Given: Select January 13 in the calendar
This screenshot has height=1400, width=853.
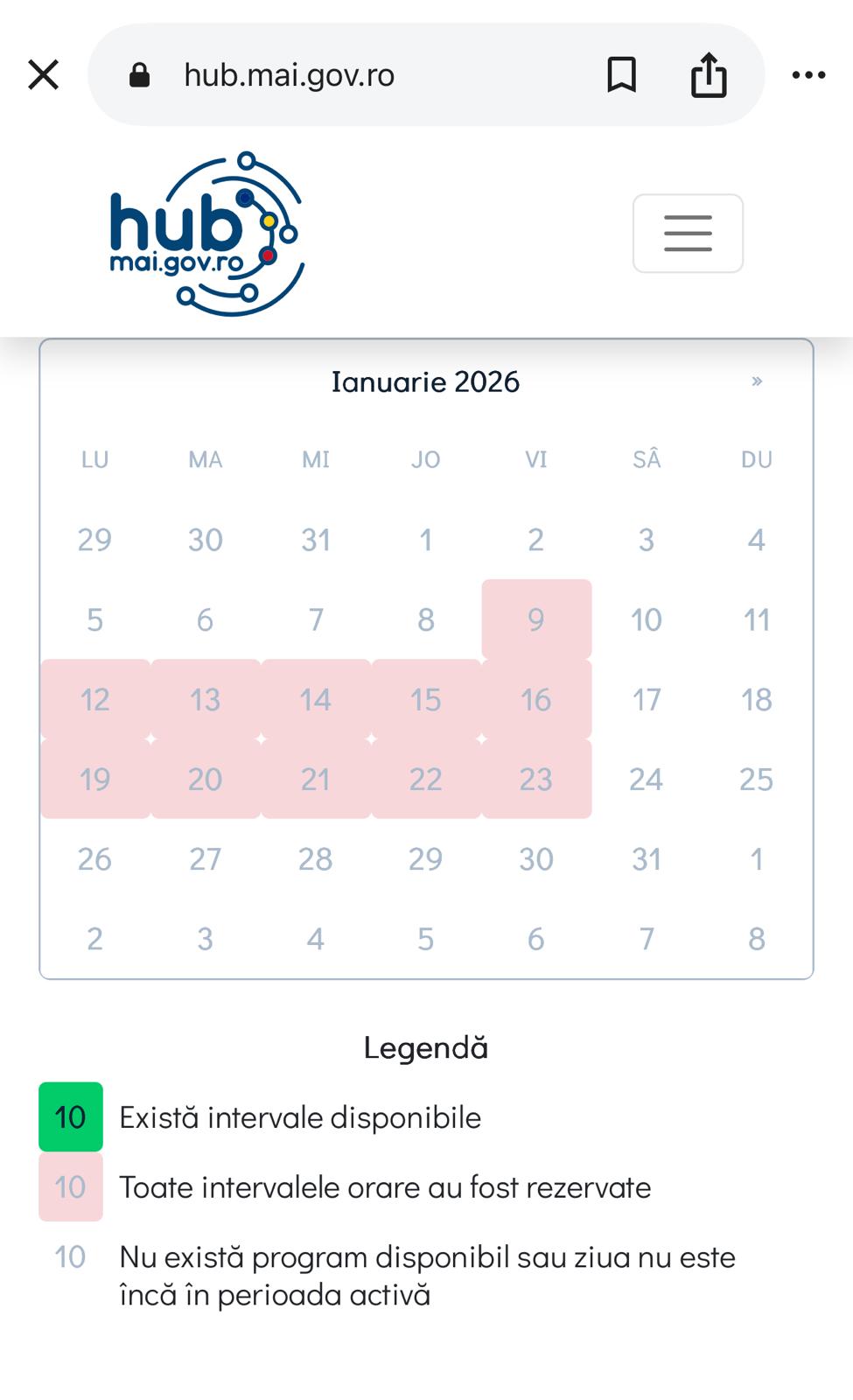Looking at the screenshot, I should point(206,699).
